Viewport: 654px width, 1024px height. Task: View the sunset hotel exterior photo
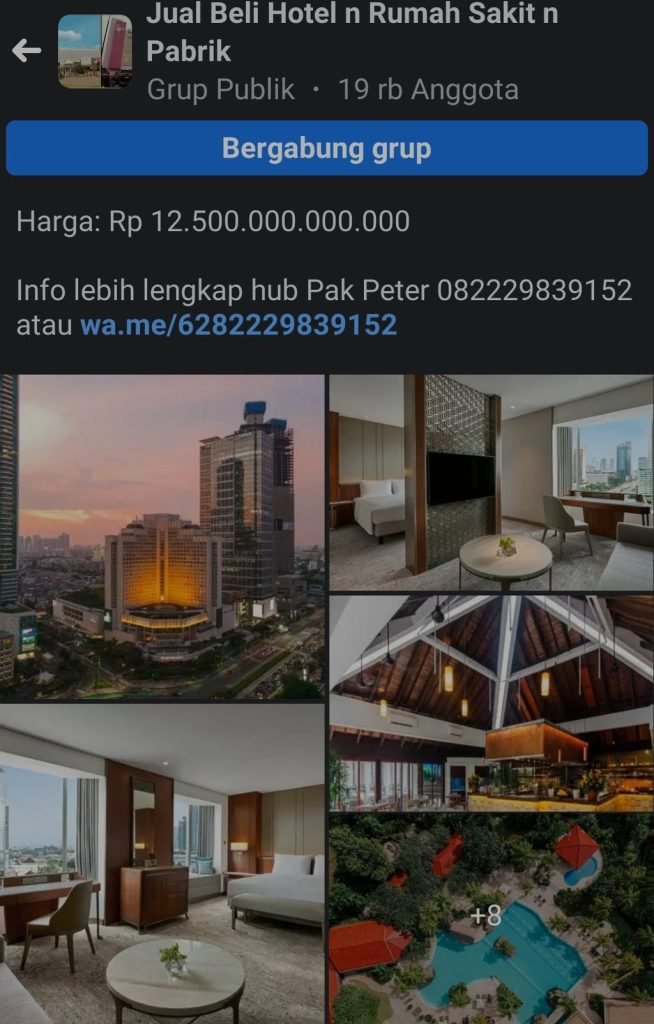click(162, 537)
